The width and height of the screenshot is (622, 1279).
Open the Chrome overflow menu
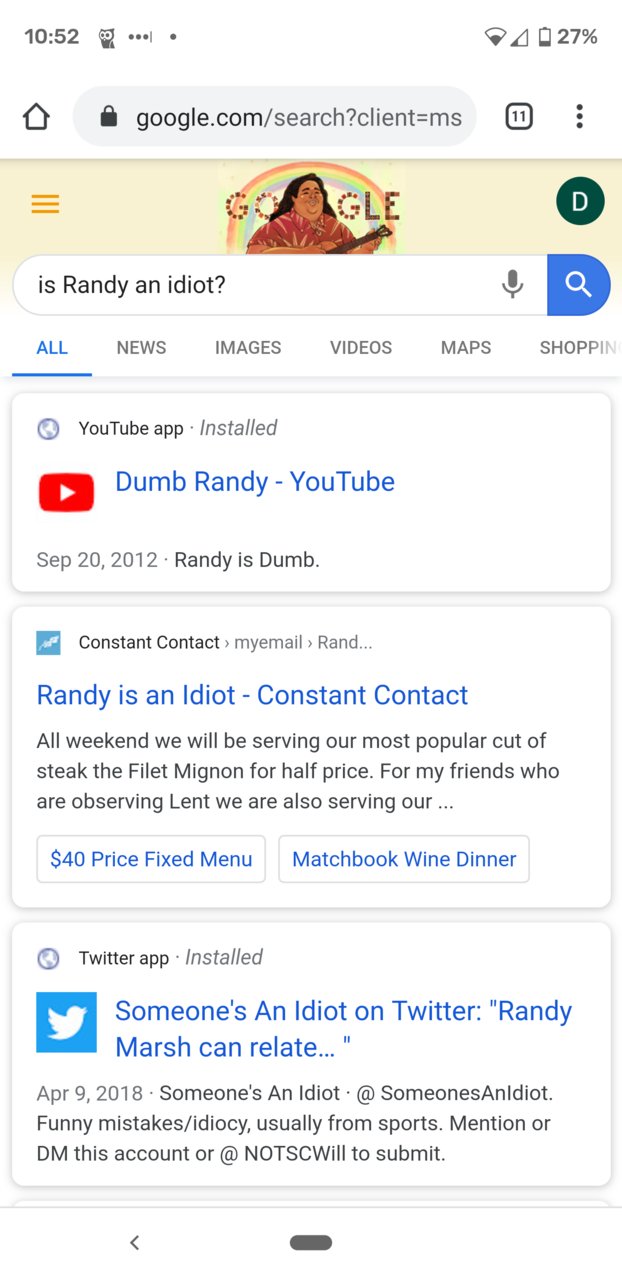tap(579, 117)
